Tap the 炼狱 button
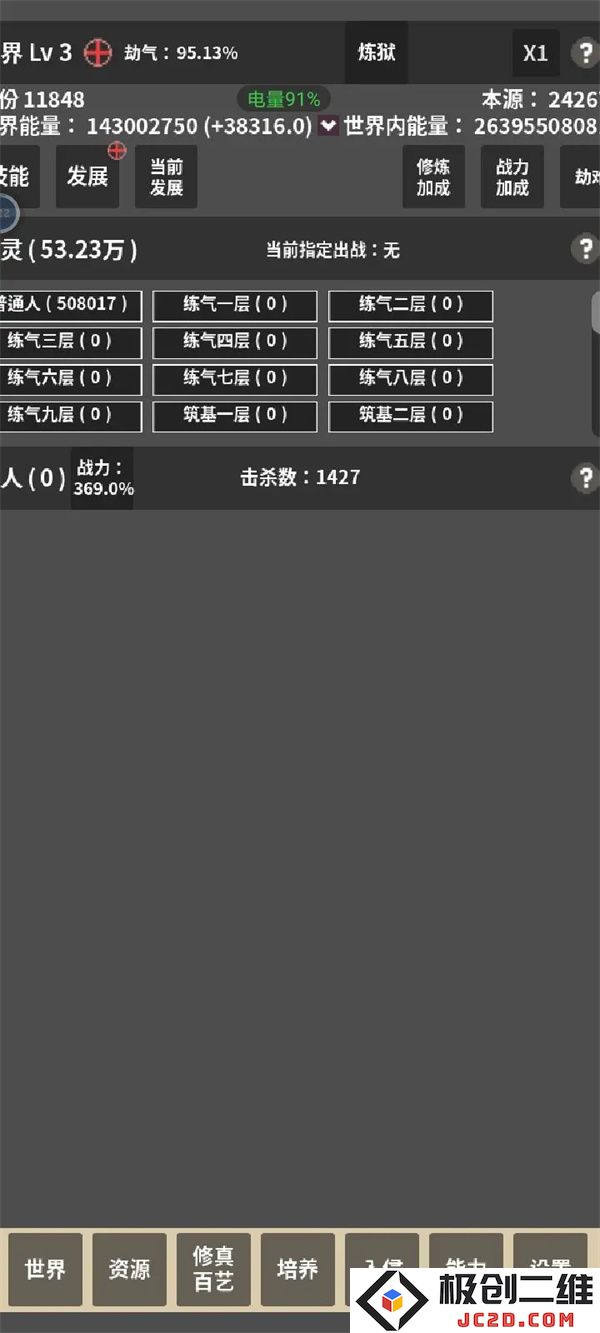The width and height of the screenshot is (600, 1333). tap(376, 52)
